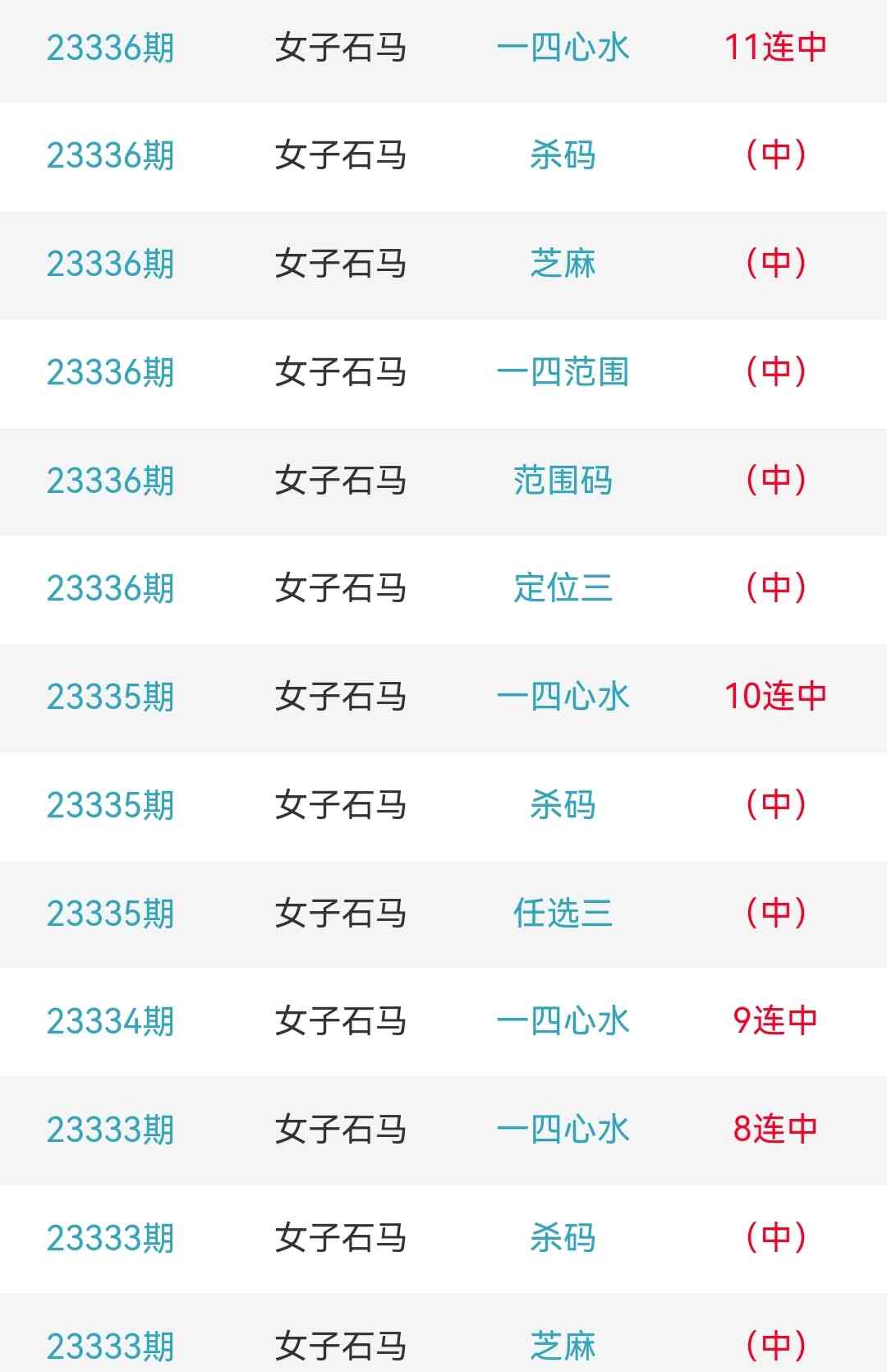
Task: View 23333期 一四心水 8连中 entry
Action: point(563,1130)
